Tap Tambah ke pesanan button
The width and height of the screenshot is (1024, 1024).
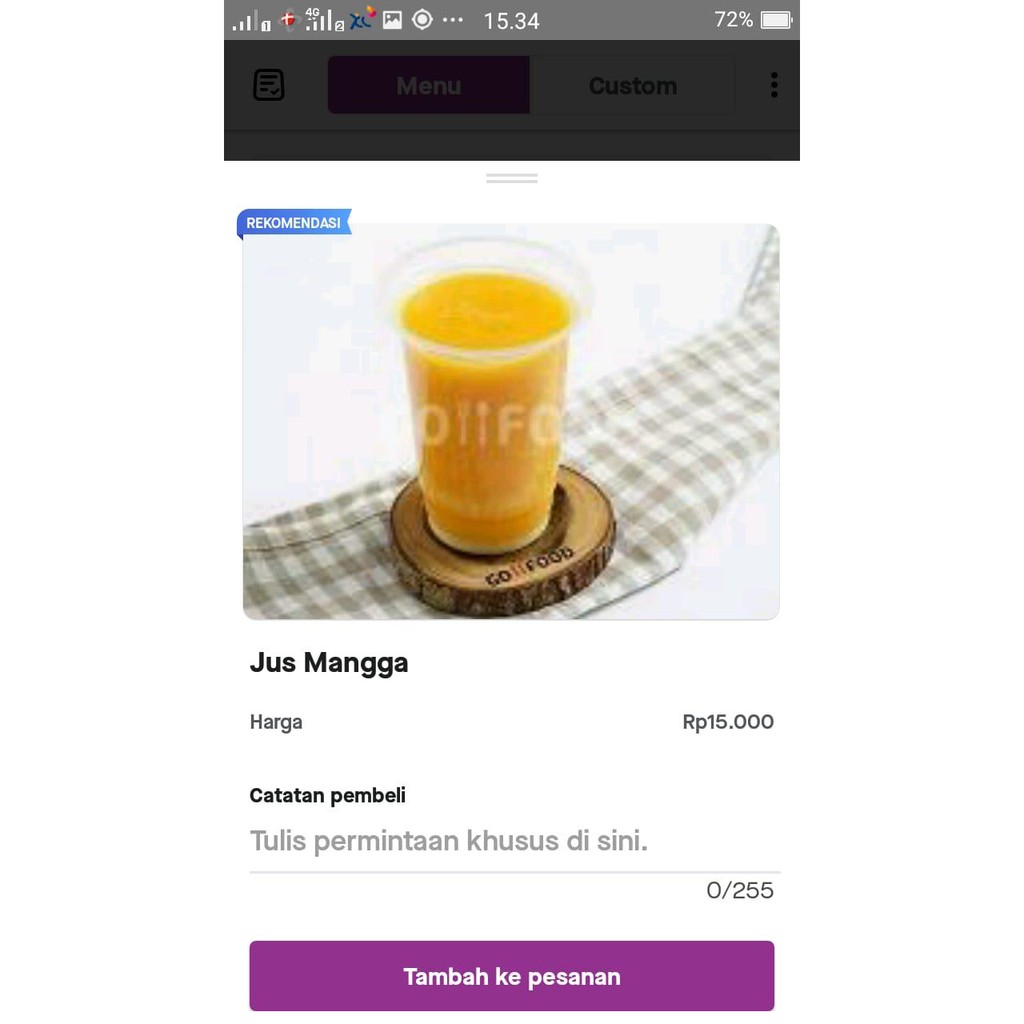point(511,976)
